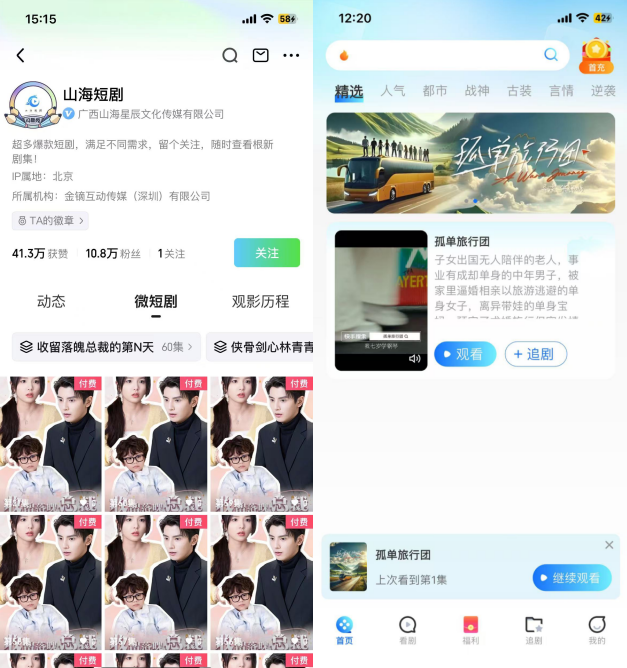Open the TA的徽章 badge chip
The width and height of the screenshot is (627, 668).
pos(50,221)
